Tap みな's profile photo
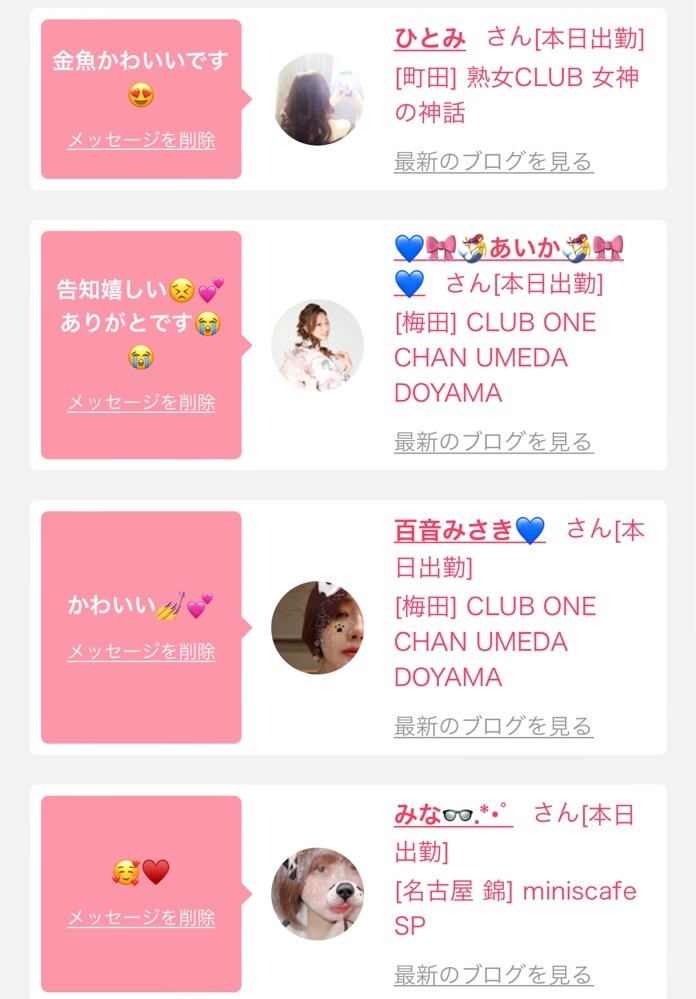 pyautogui.click(x=317, y=893)
